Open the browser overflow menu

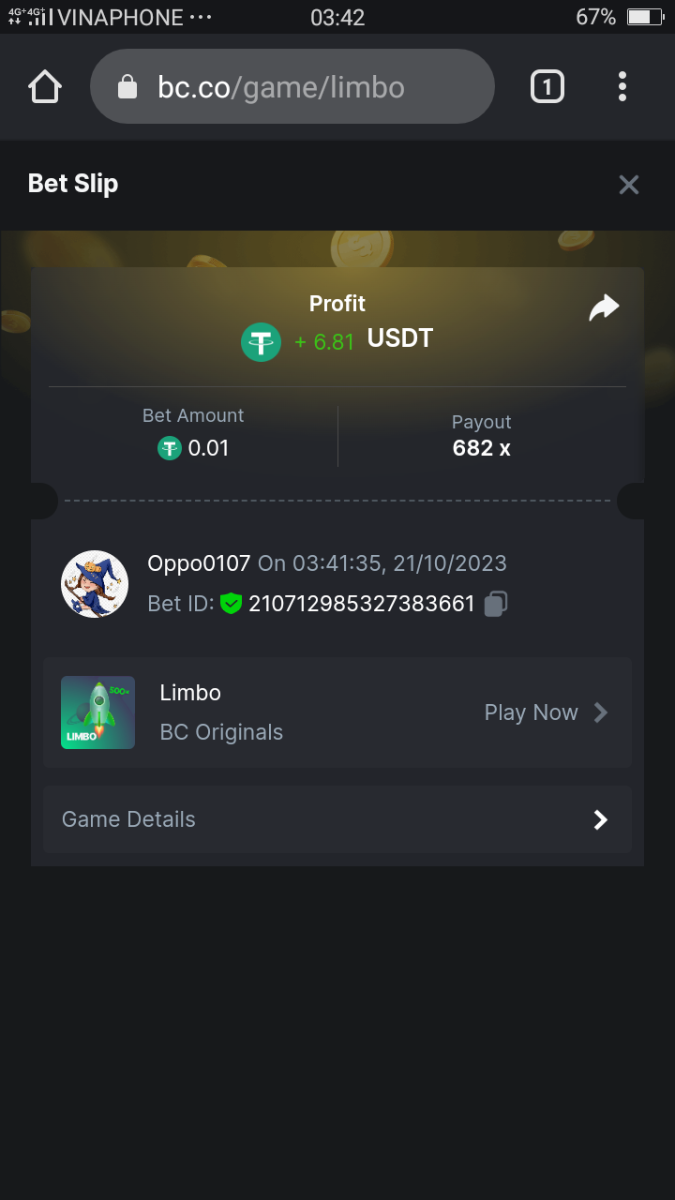[x=622, y=87]
